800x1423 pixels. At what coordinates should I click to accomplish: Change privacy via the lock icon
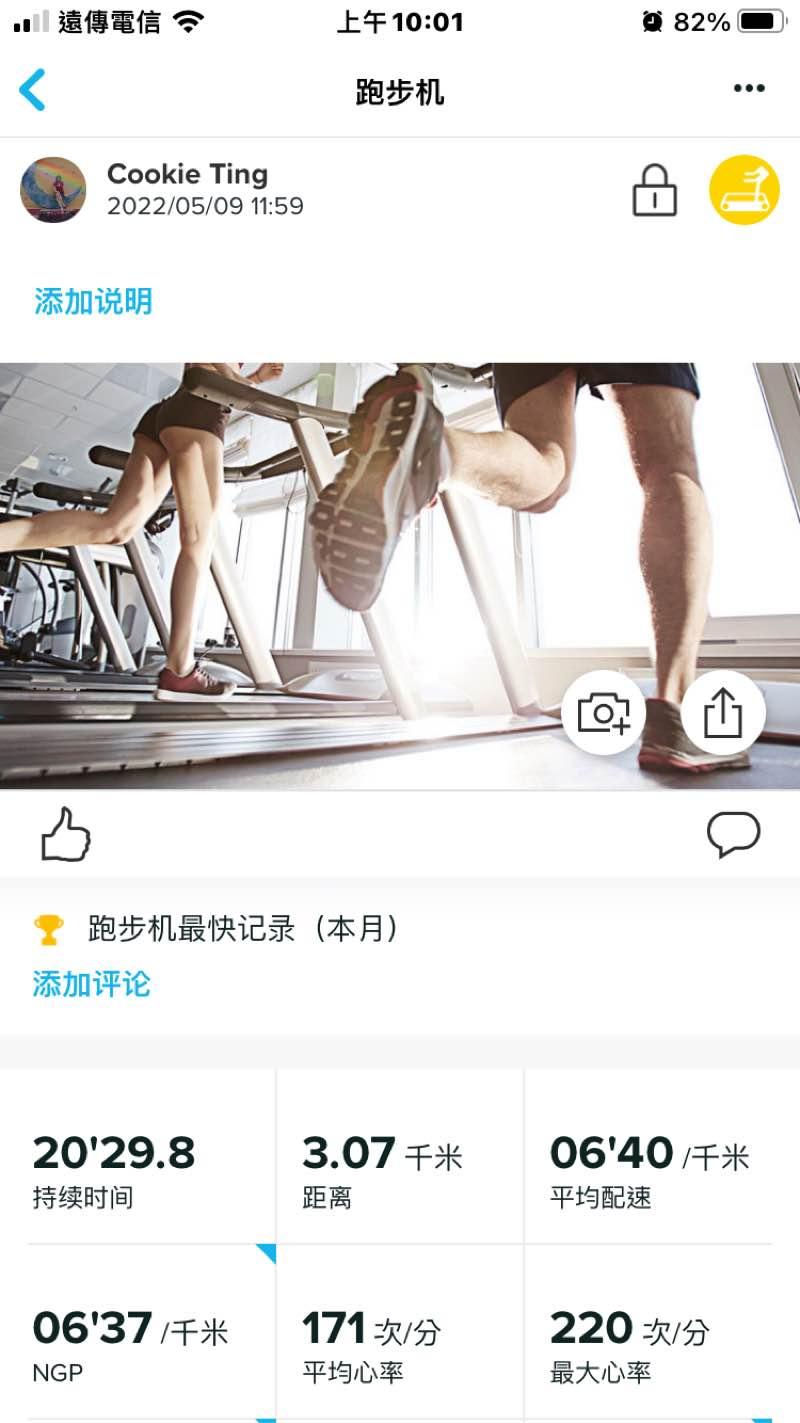pyautogui.click(x=654, y=190)
